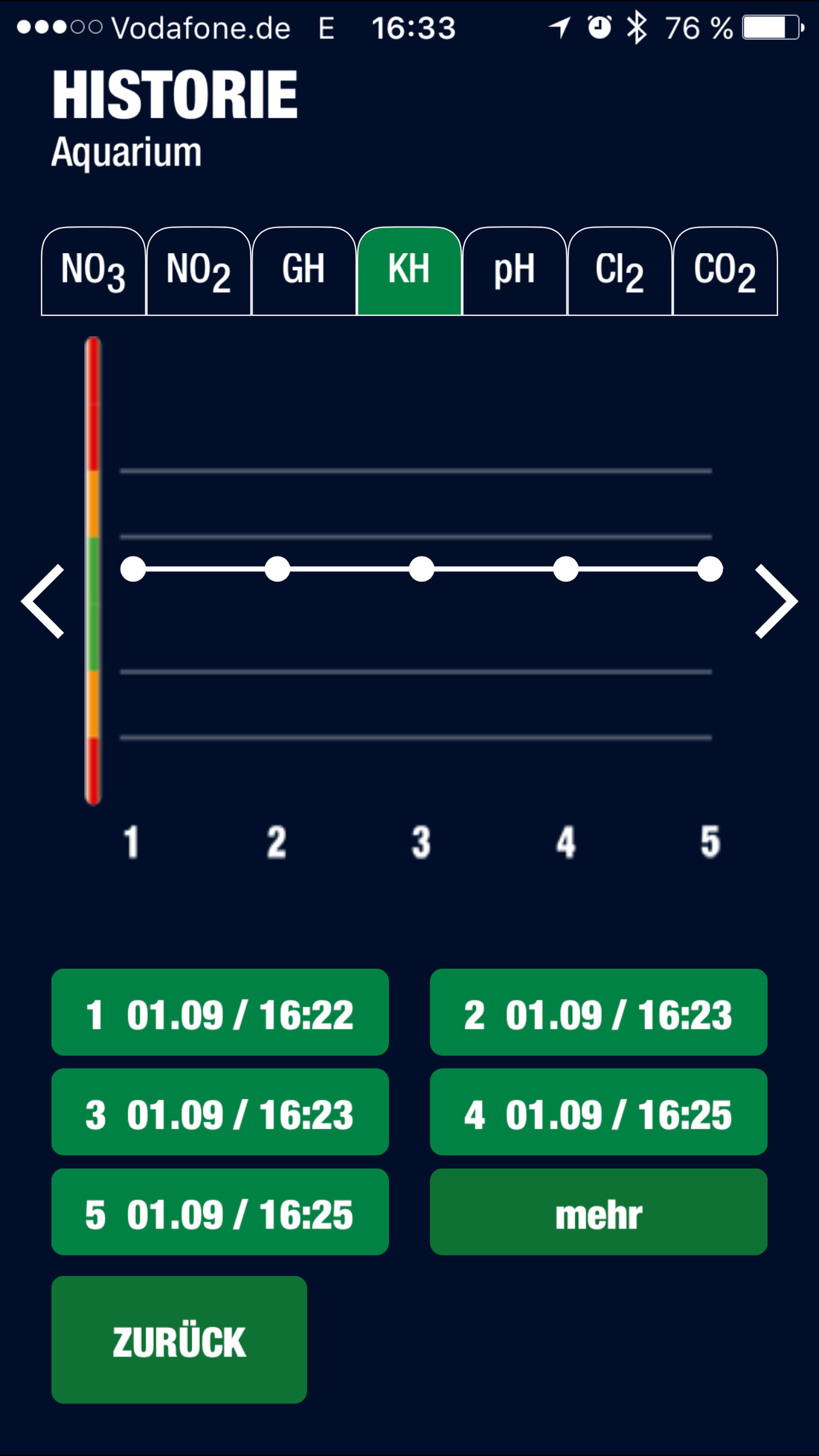The image size is (819, 1456).
Task: Select data point 5 on the chart
Action: [710, 569]
